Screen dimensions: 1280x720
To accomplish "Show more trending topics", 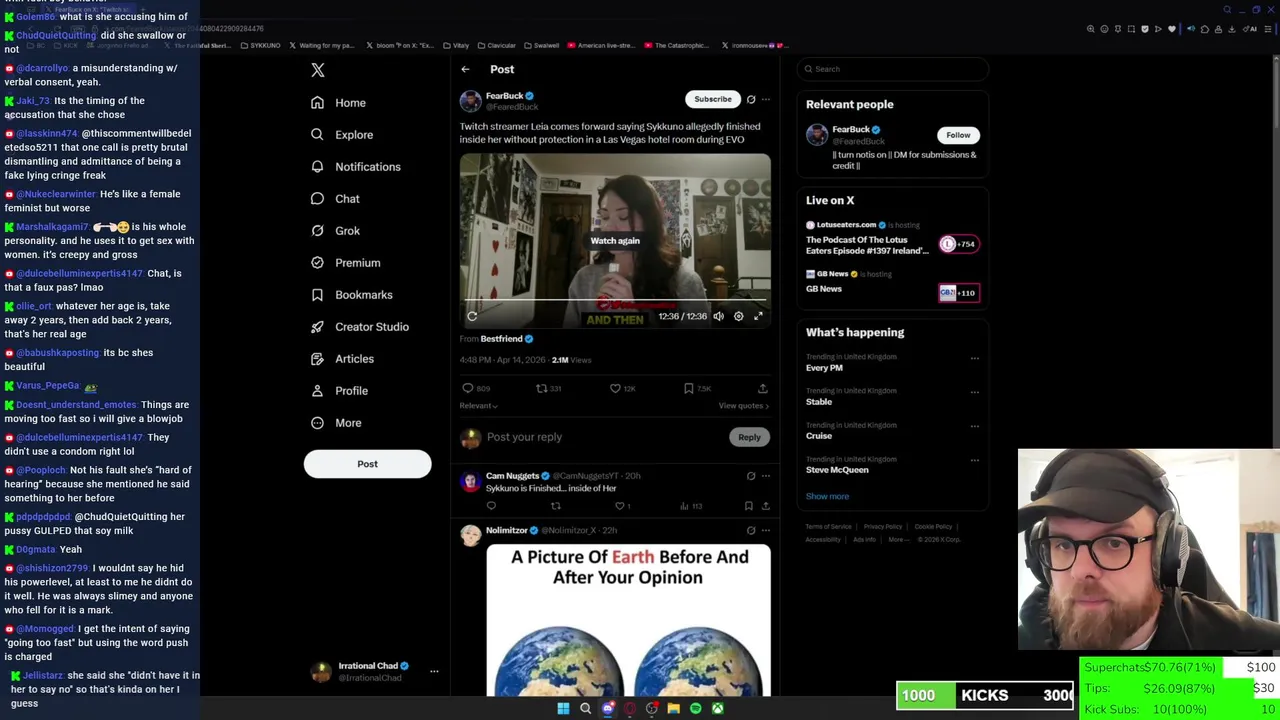I will tap(827, 496).
